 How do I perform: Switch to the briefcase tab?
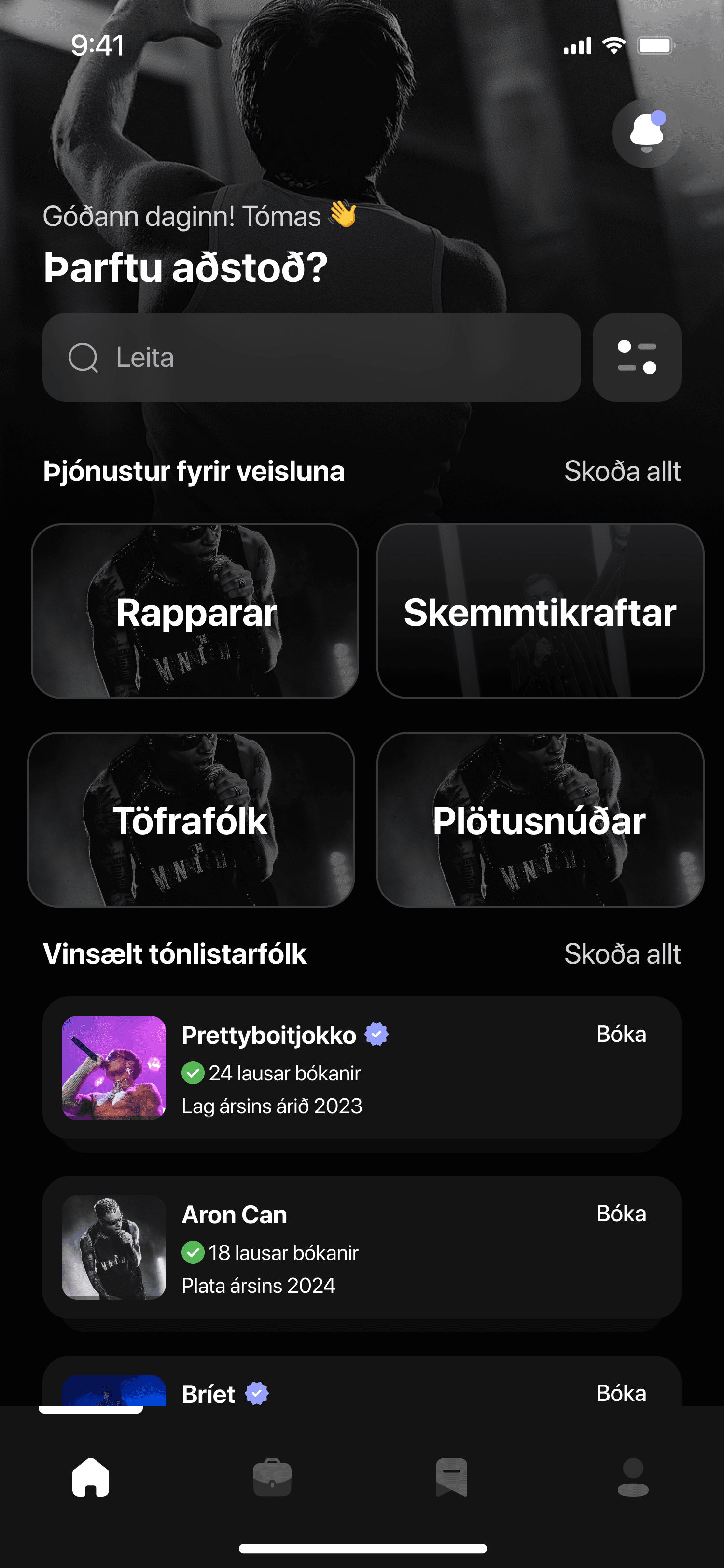(272, 1477)
